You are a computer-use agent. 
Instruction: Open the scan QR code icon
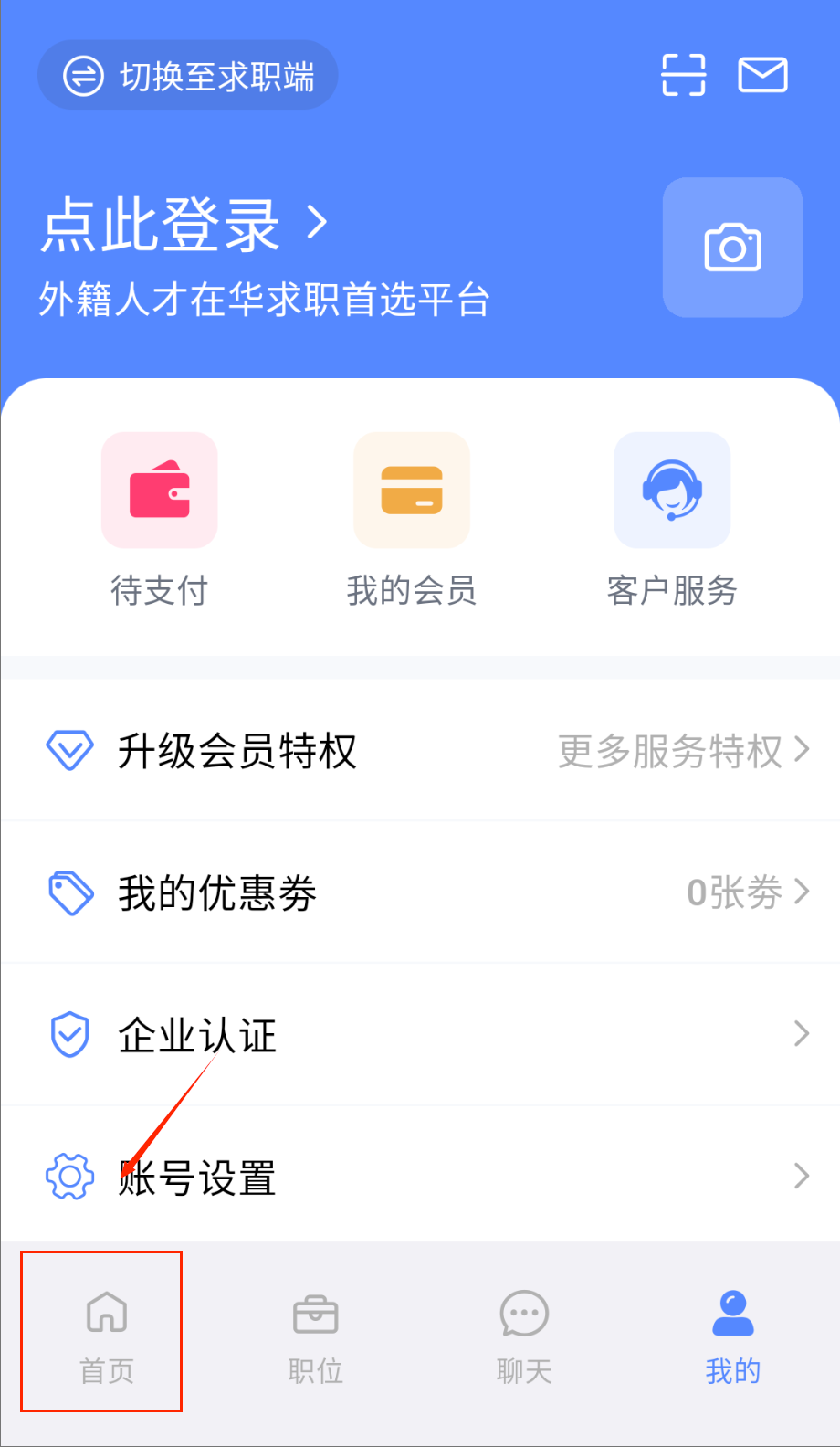point(683,75)
